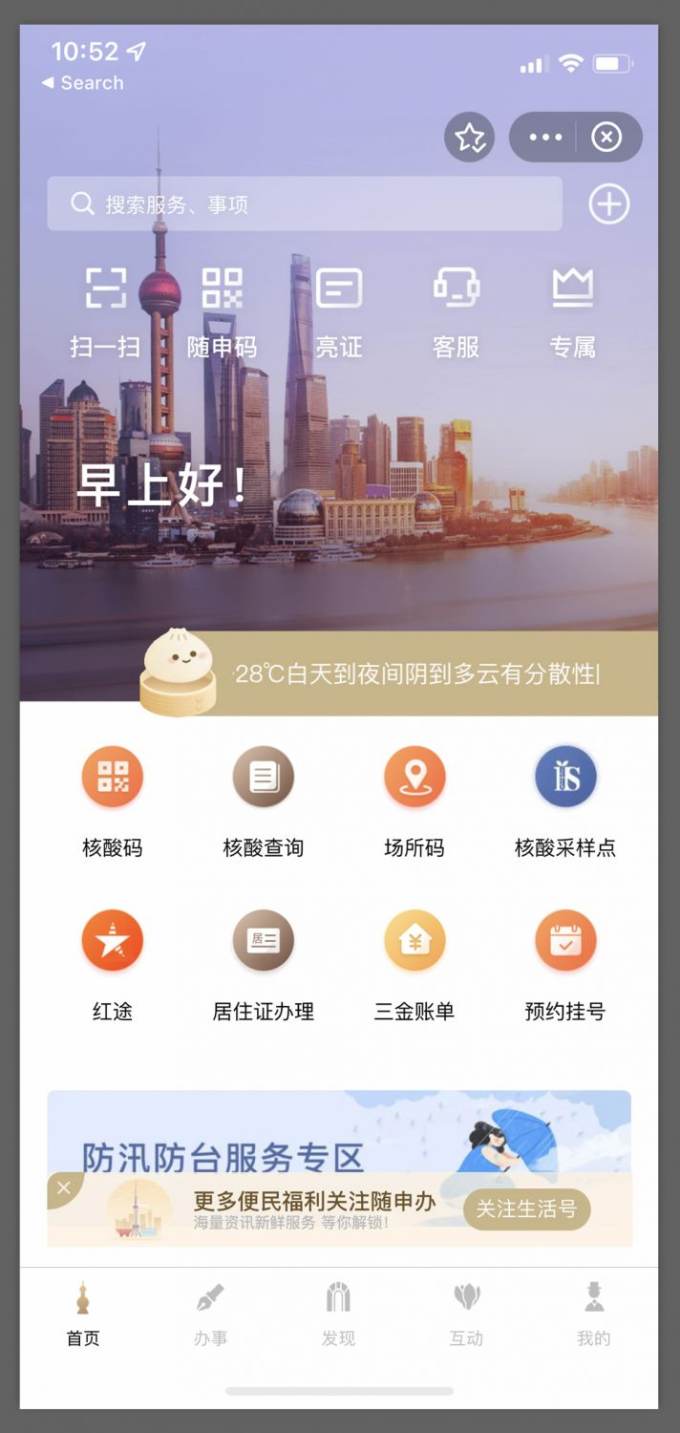
Task: Tap the plus icon beside search
Action: point(609,204)
